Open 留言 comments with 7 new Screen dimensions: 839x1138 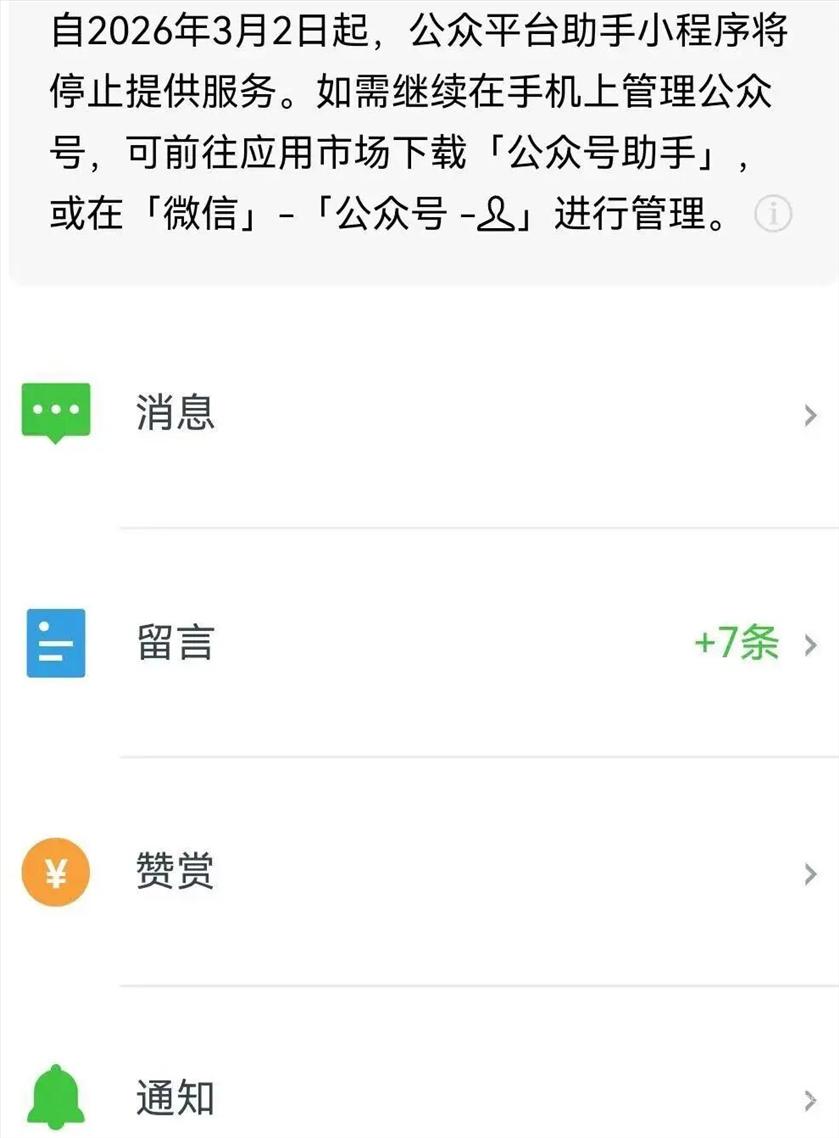pos(175,643)
